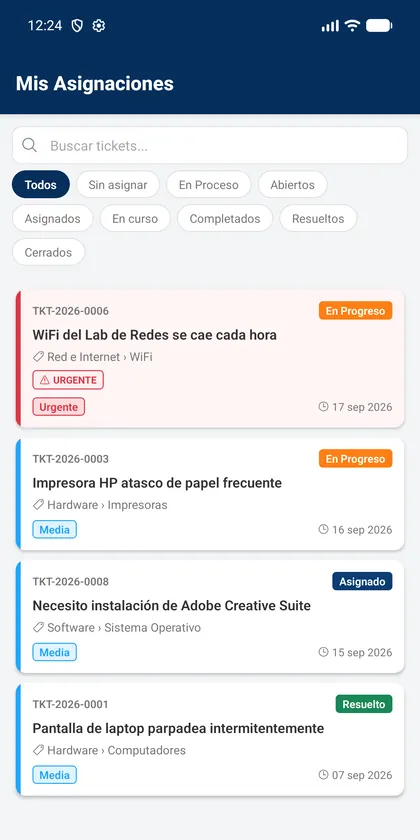Tap the Resueltos filter chip
Viewport: 420px width, 840px height.
point(318,219)
